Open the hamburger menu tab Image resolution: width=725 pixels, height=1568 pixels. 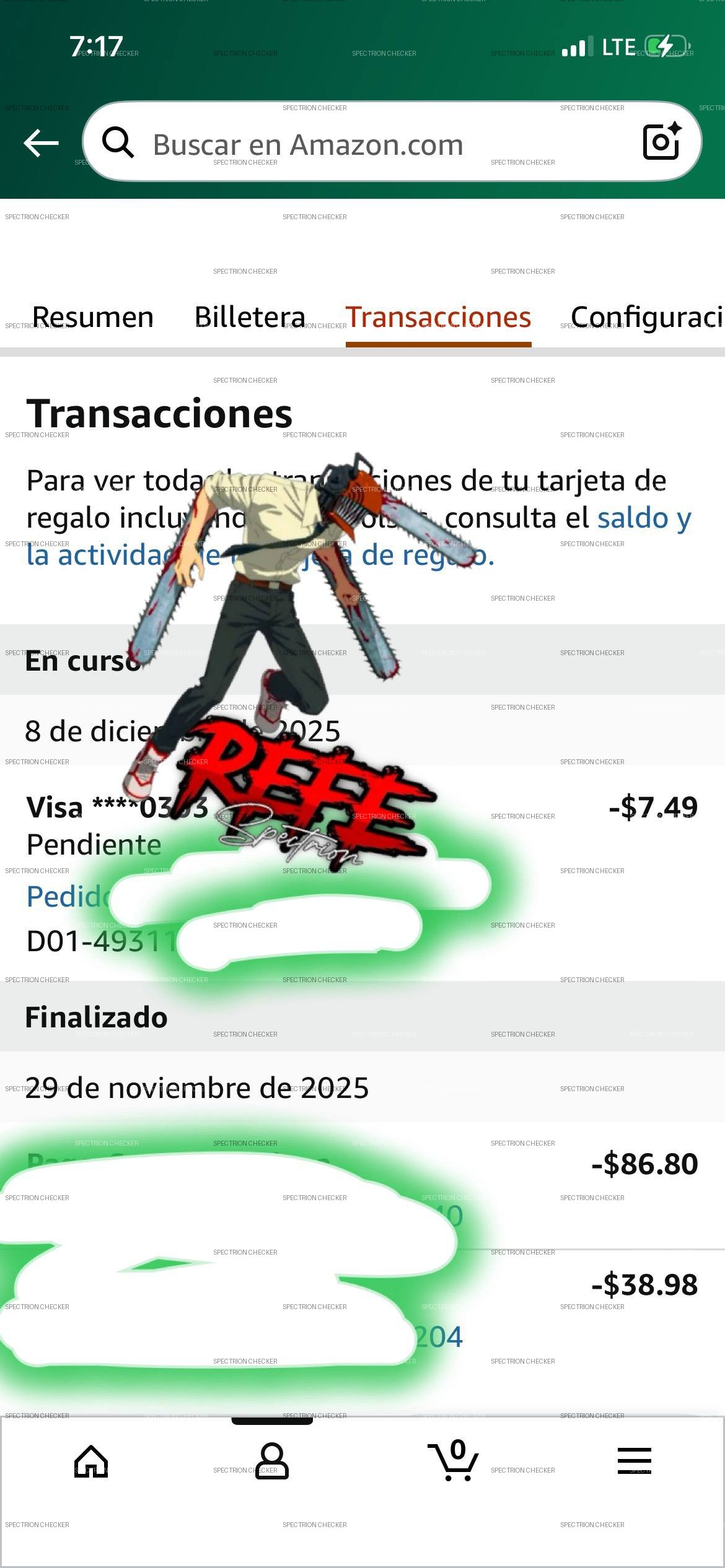click(634, 1461)
